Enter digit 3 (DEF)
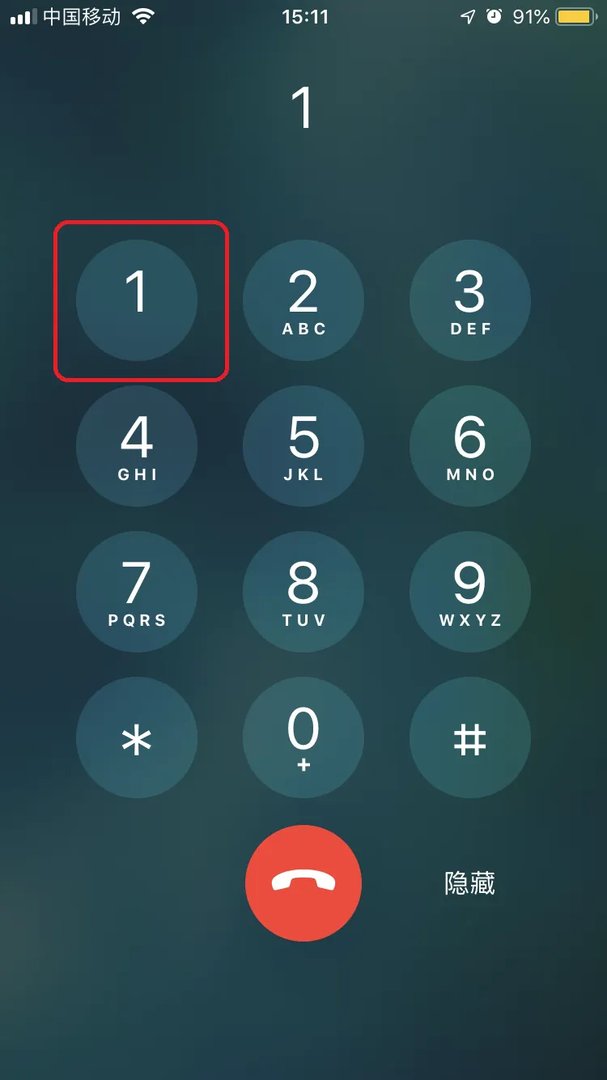607x1080 pixels. pos(470,300)
